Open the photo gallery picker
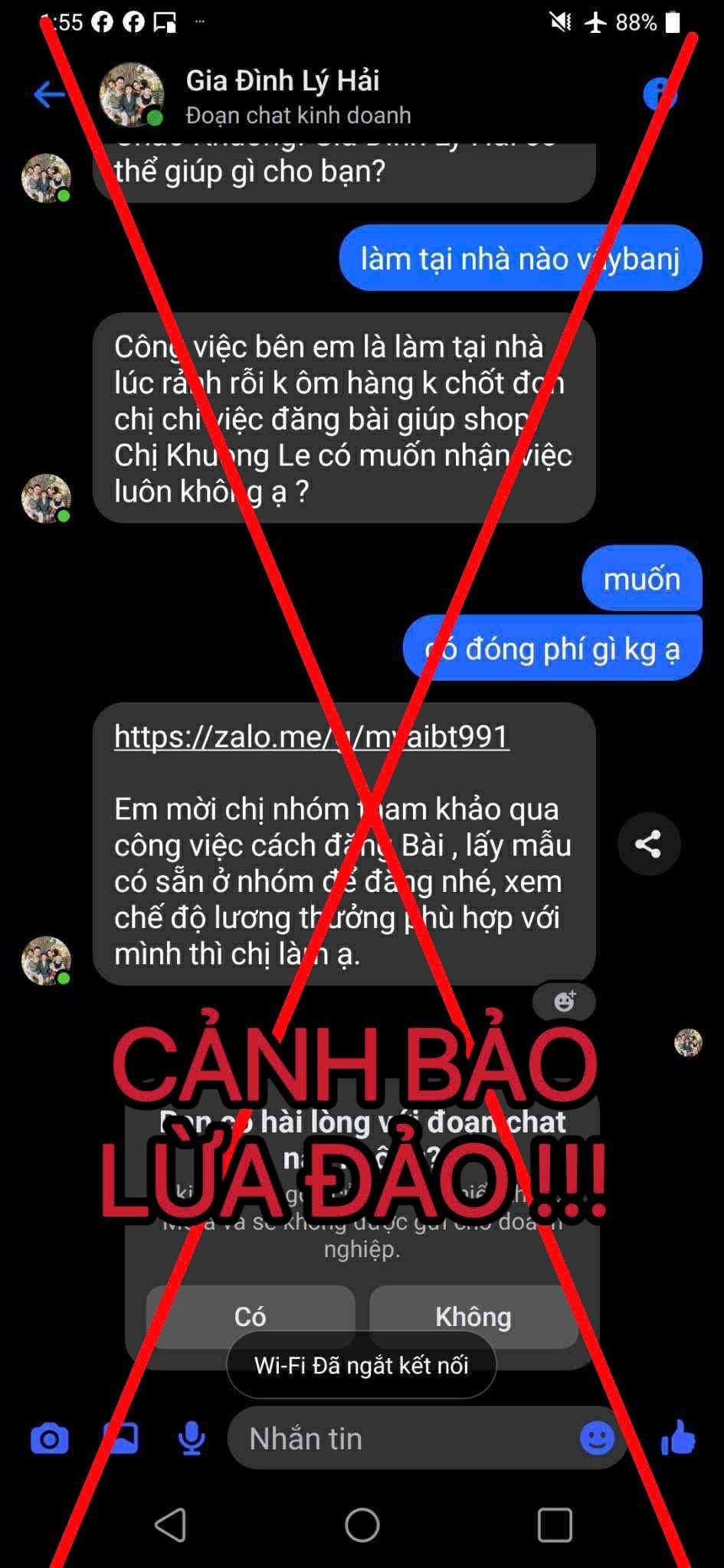 tap(121, 1439)
